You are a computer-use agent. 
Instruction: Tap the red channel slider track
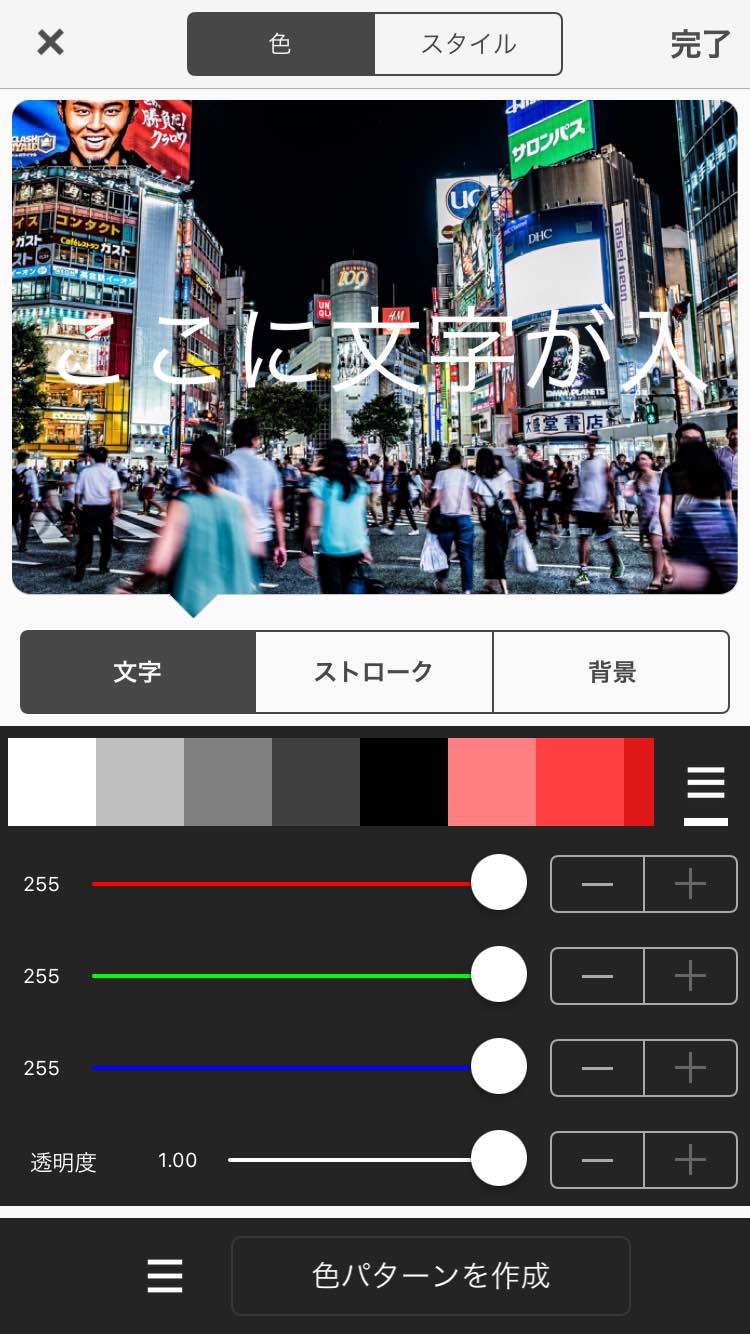point(280,884)
